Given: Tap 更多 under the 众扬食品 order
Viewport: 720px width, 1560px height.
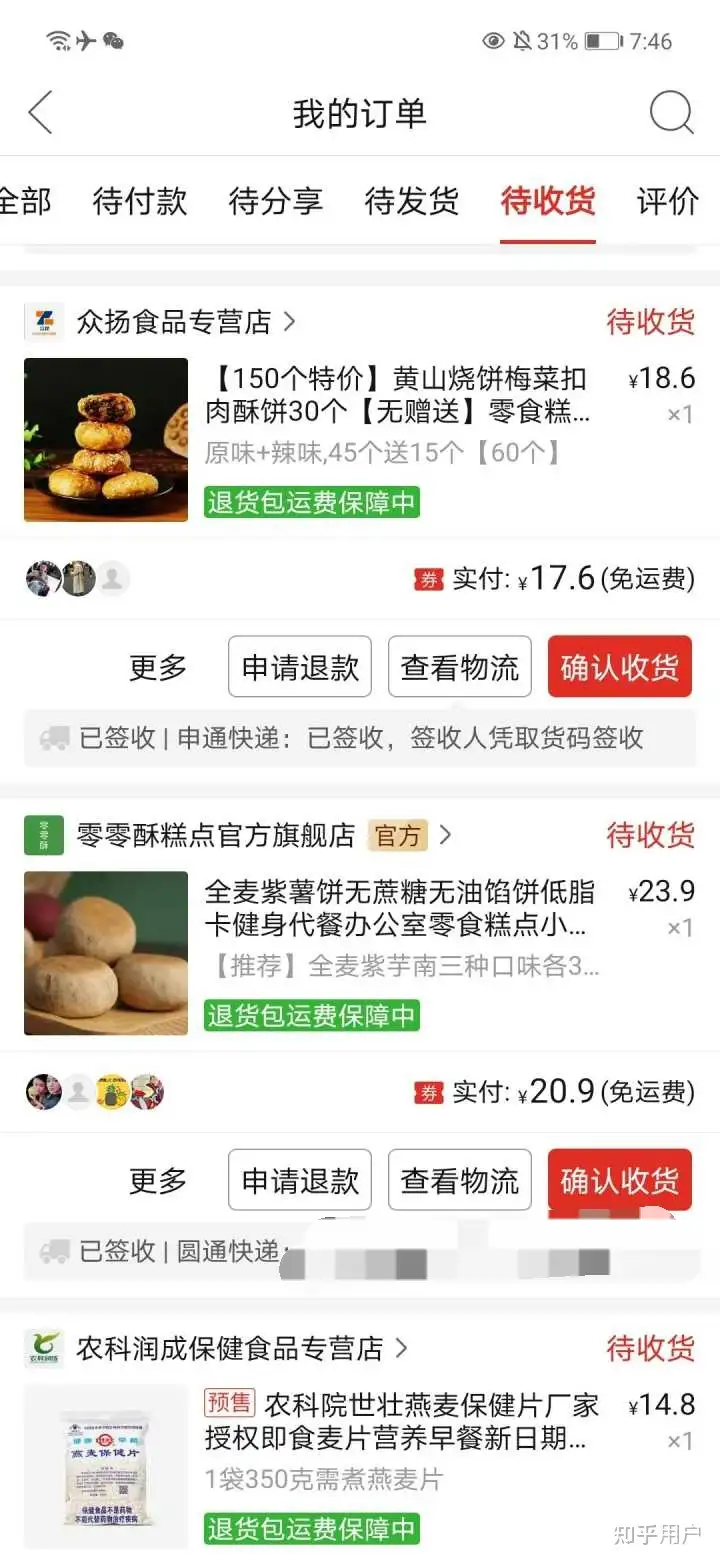Looking at the screenshot, I should click(158, 667).
